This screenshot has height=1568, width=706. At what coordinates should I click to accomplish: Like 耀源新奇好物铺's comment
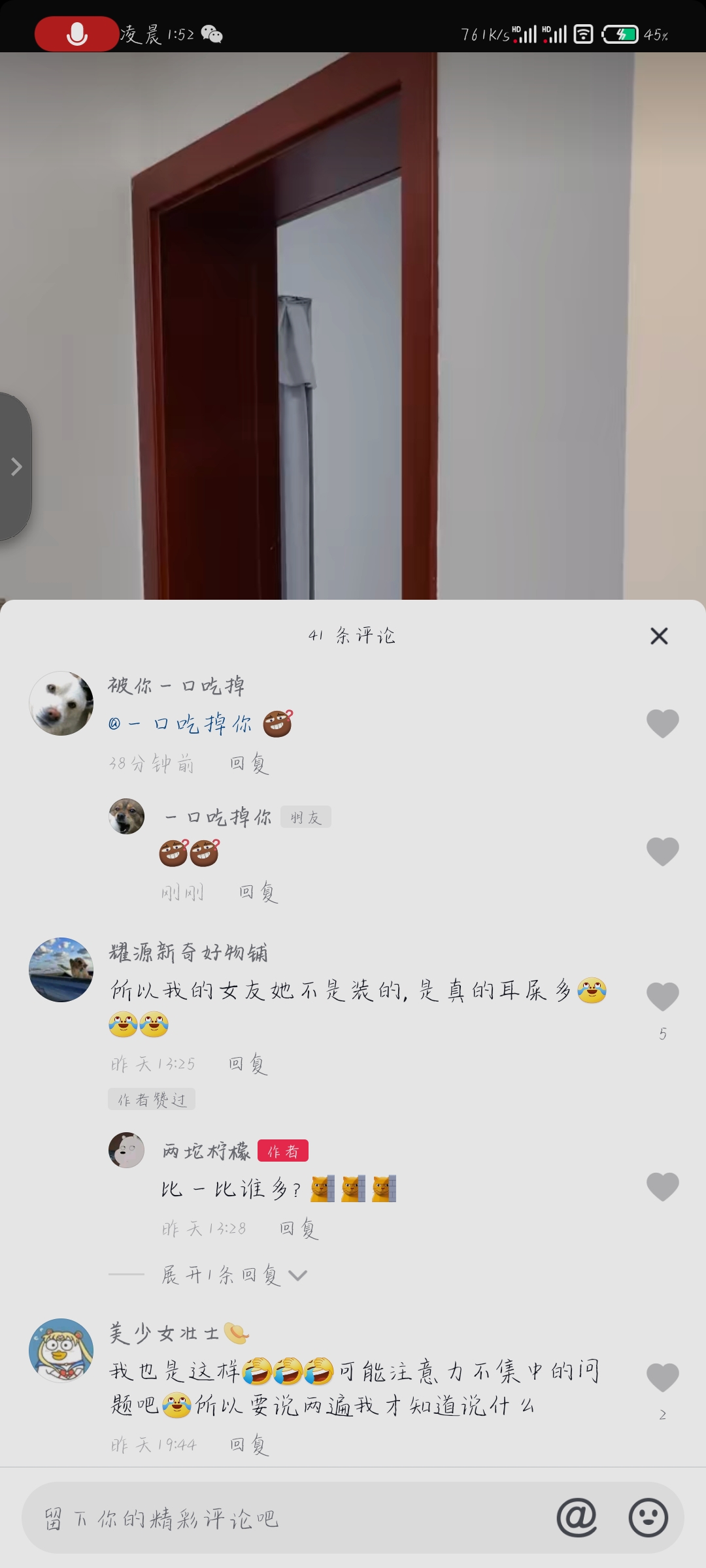coord(663,996)
